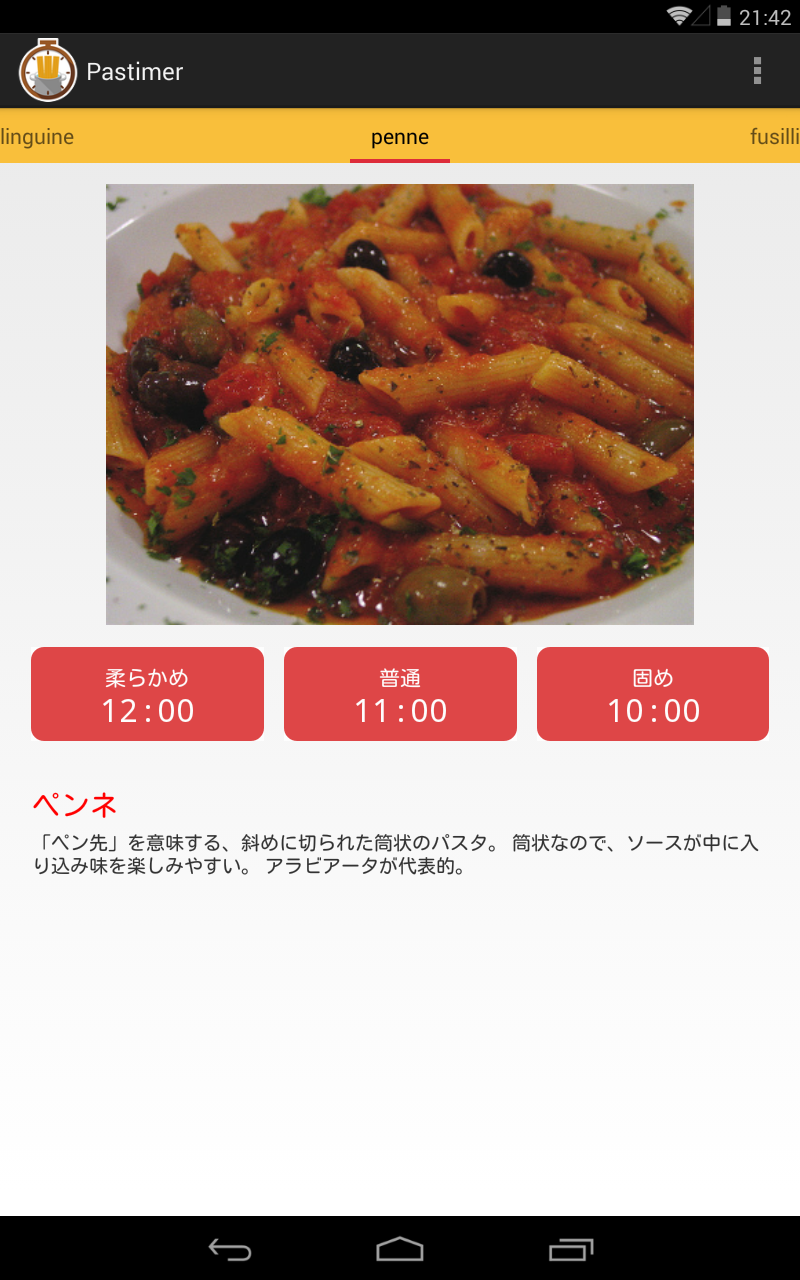Start the 柔らかめ 12:00 timer

[148, 694]
